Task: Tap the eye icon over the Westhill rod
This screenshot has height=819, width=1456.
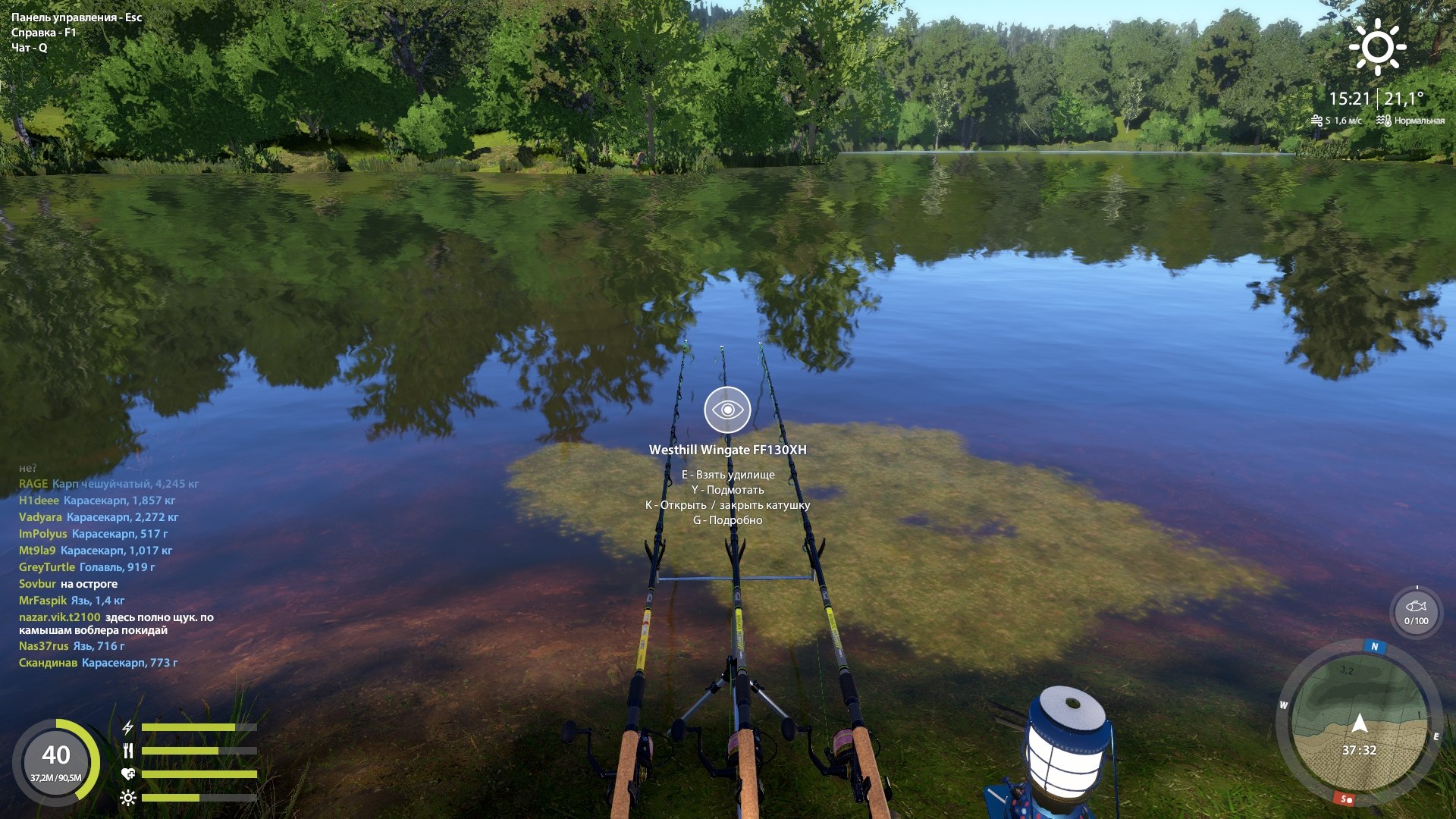Action: point(727,409)
